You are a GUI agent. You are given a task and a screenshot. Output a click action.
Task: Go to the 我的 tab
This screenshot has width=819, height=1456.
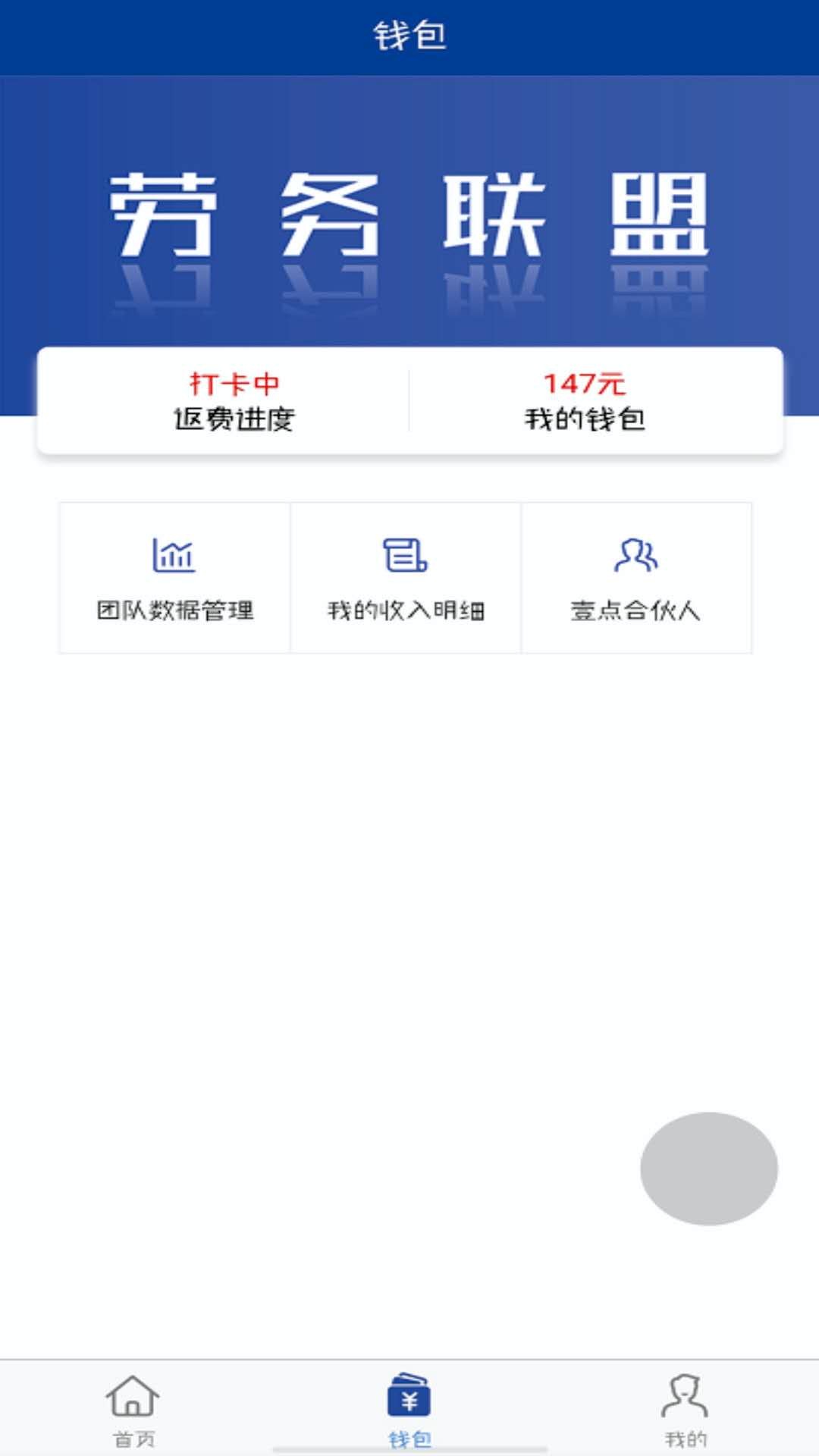pos(685,1409)
